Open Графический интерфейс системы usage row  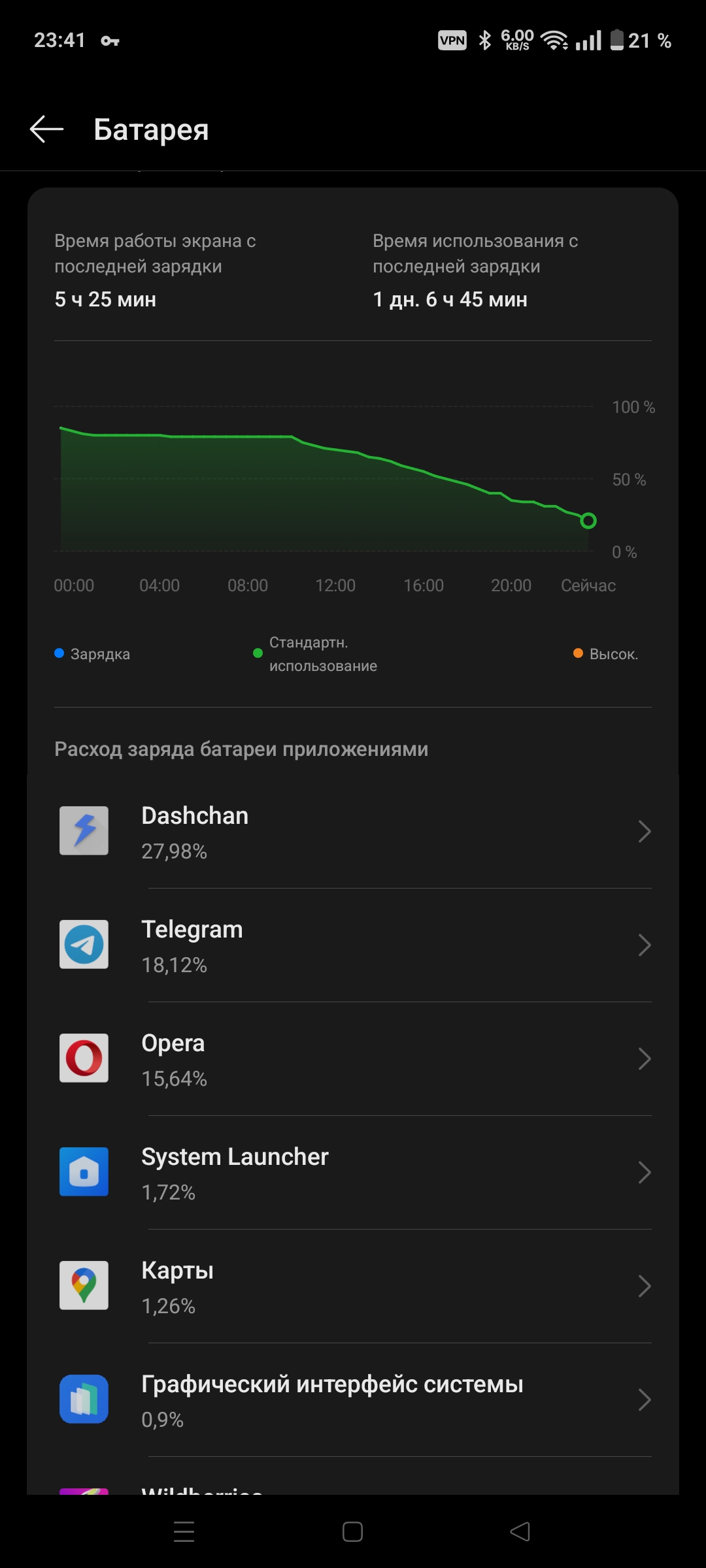(x=353, y=1400)
